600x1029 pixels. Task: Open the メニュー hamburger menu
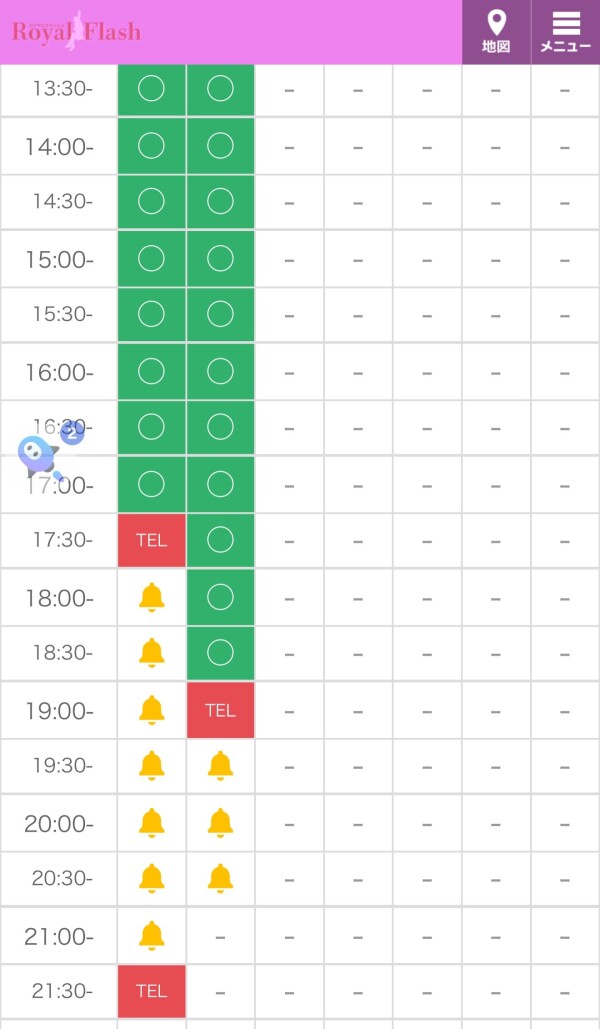565,32
